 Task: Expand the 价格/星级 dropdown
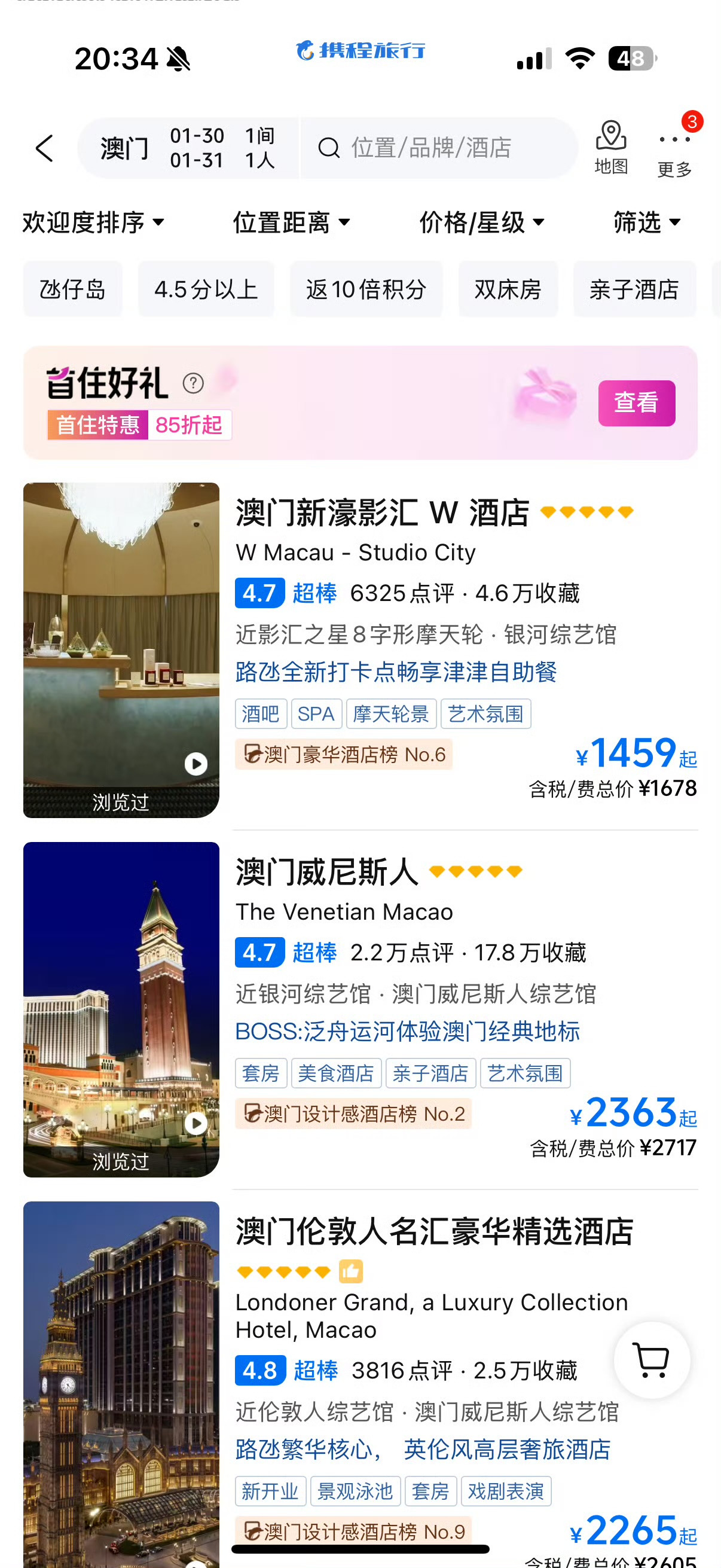(481, 222)
